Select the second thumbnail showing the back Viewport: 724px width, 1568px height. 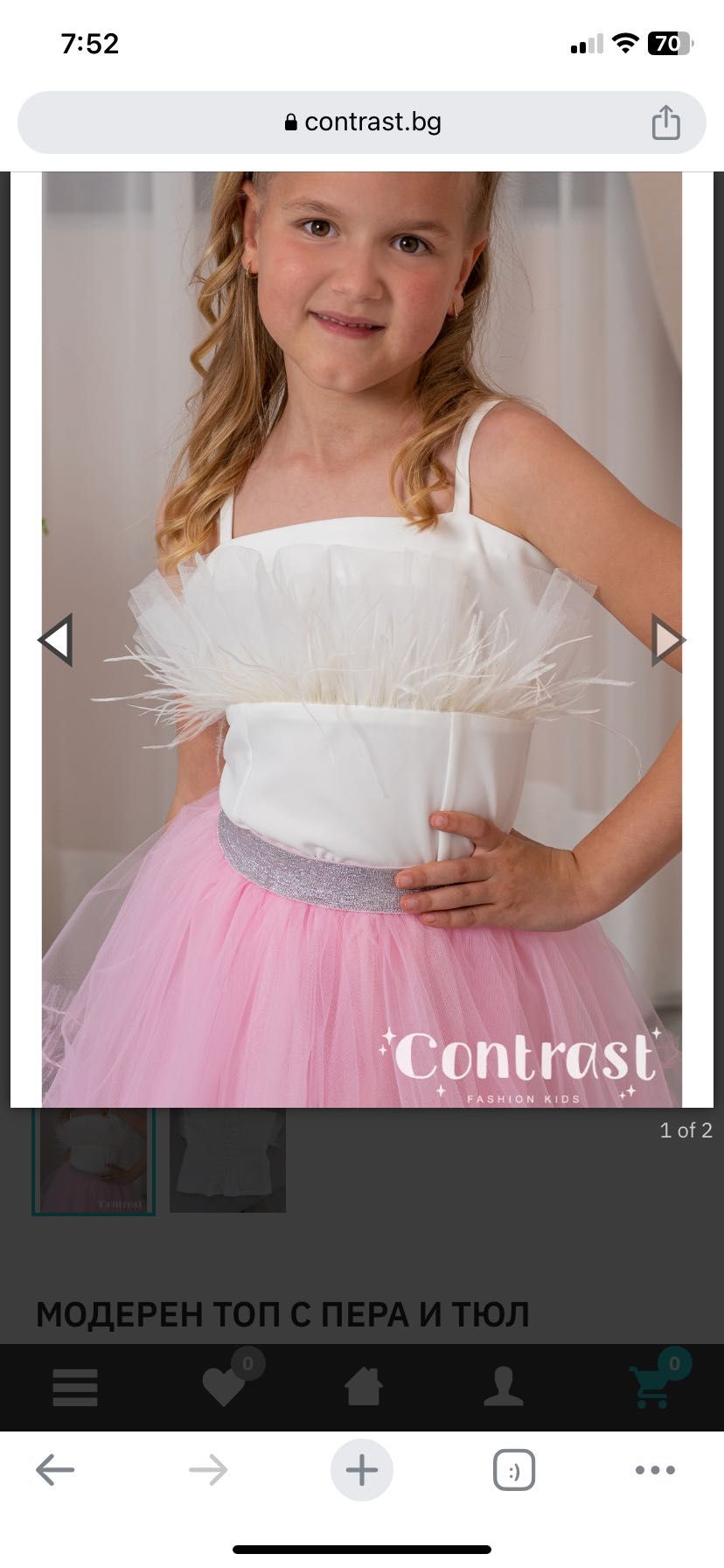[227, 1160]
